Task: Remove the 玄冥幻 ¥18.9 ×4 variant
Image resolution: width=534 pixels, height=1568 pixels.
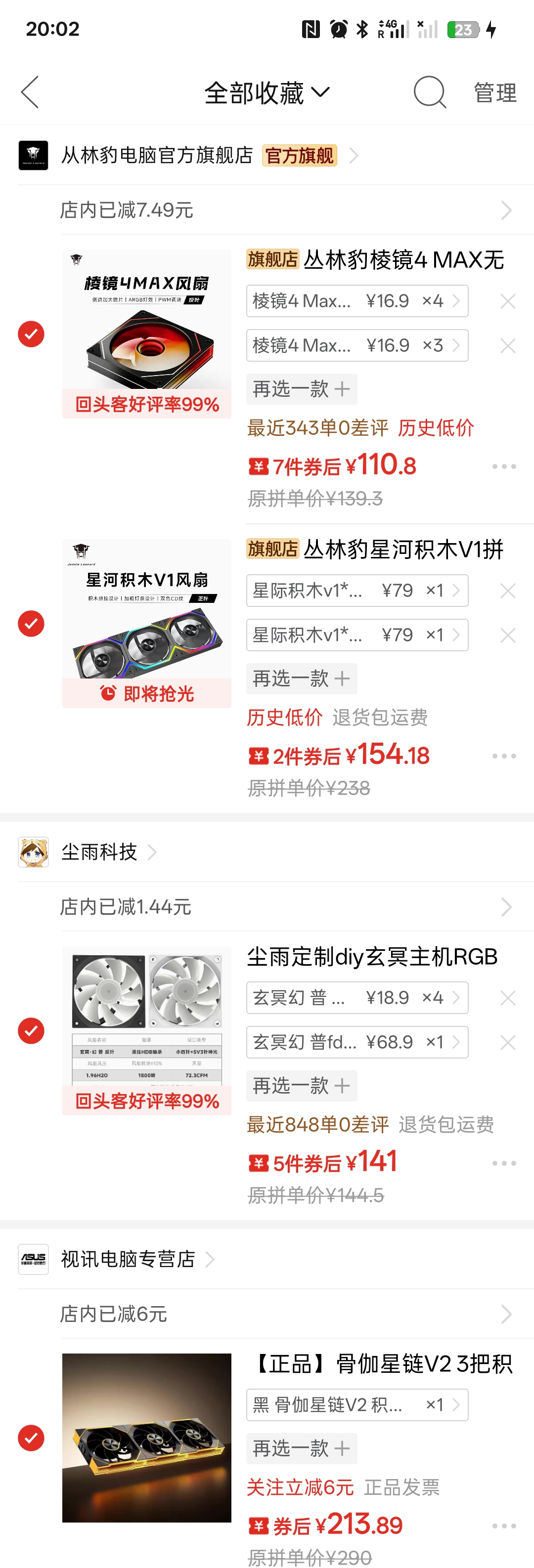Action: point(507,998)
